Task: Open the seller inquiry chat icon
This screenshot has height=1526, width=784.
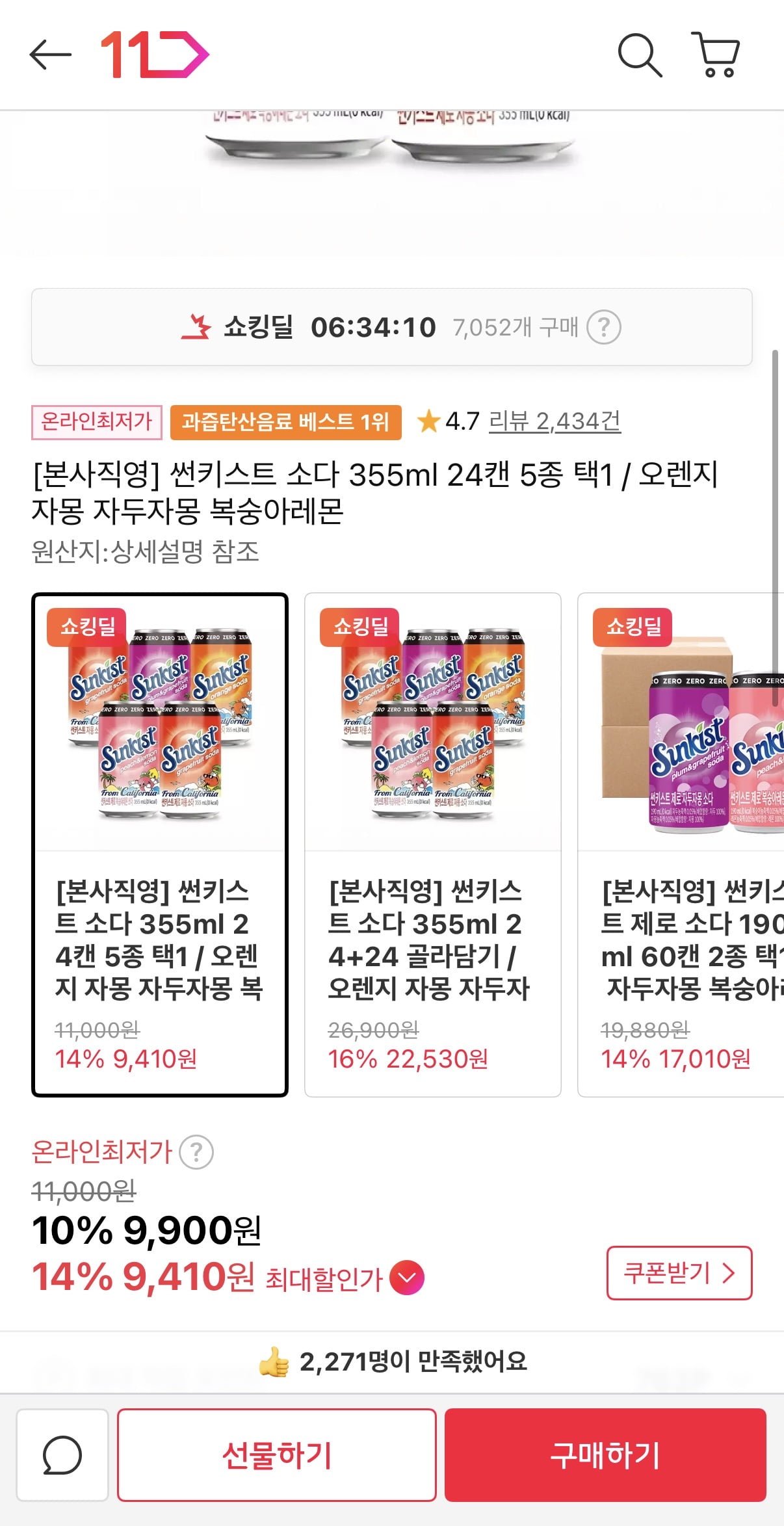Action: tap(62, 1455)
